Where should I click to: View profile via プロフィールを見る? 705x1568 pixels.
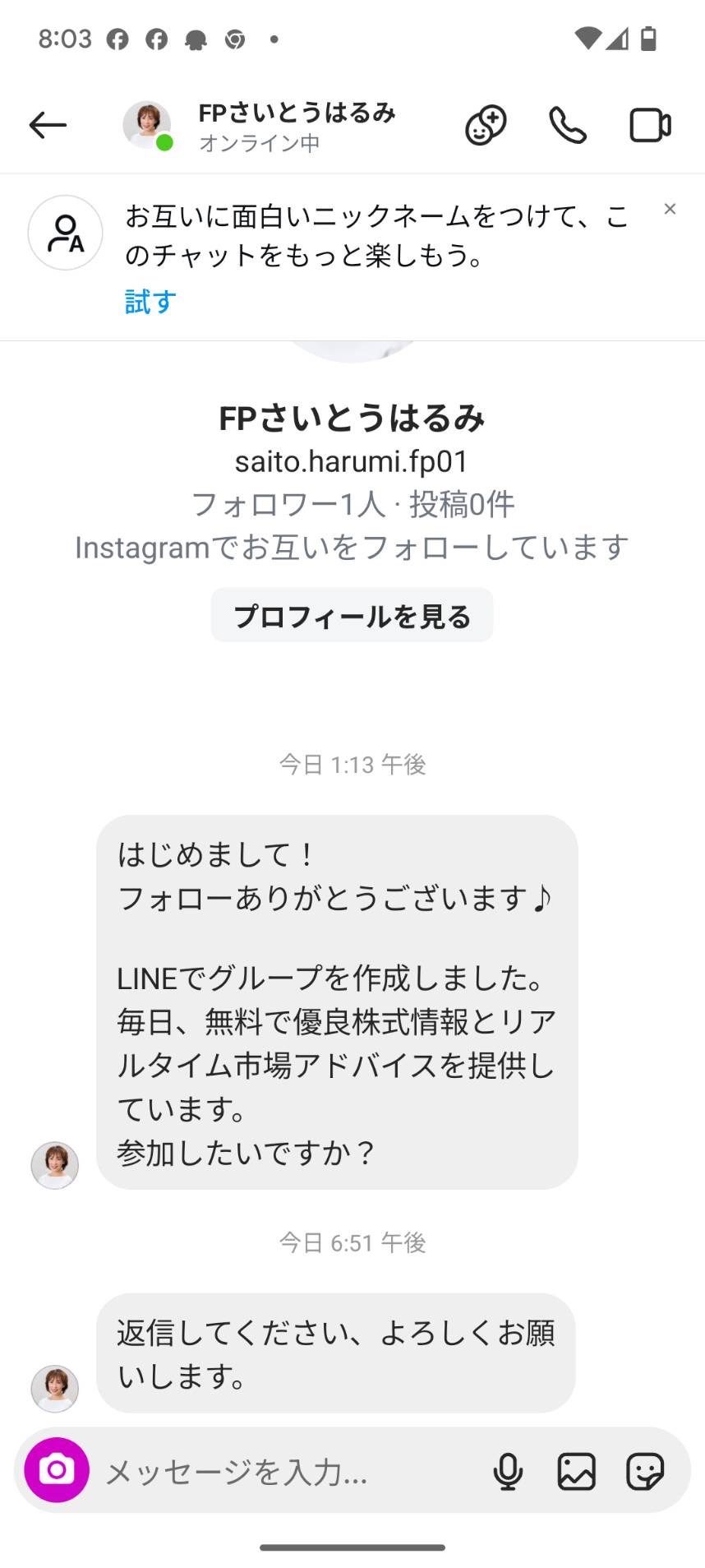point(352,616)
